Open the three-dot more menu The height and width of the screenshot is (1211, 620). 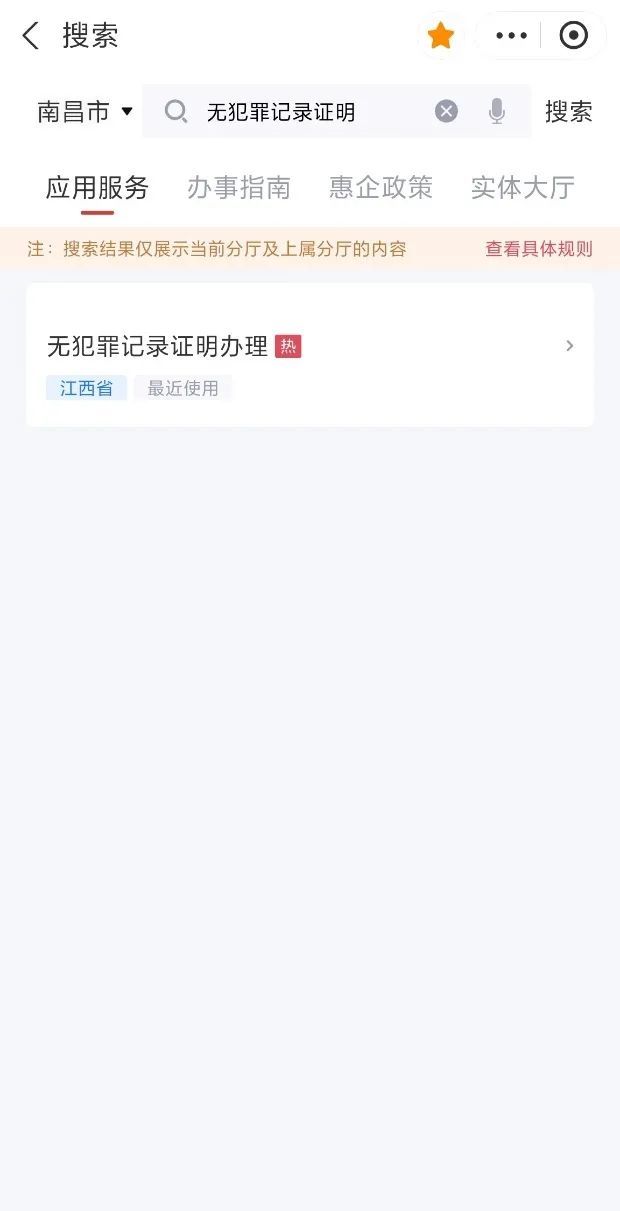[x=511, y=36]
